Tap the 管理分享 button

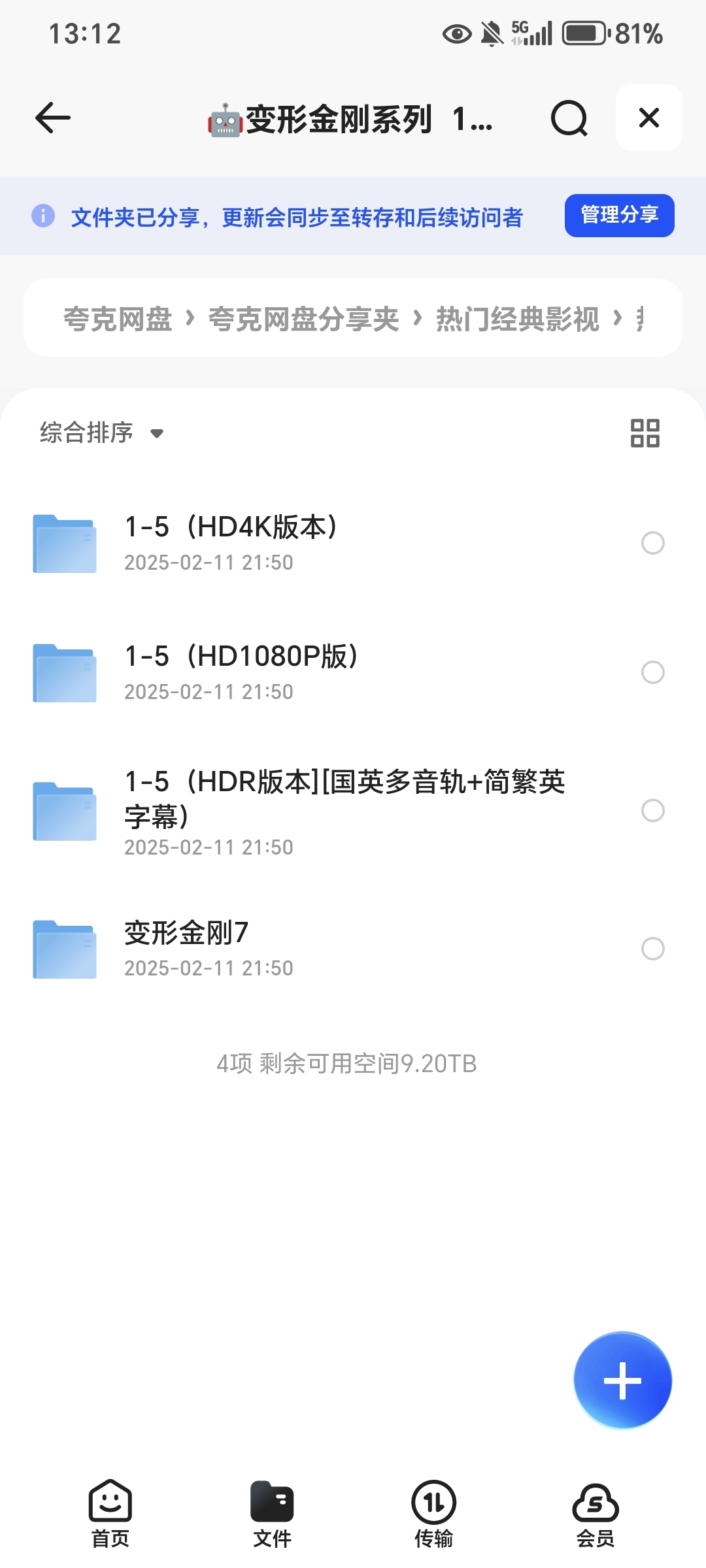tap(619, 215)
